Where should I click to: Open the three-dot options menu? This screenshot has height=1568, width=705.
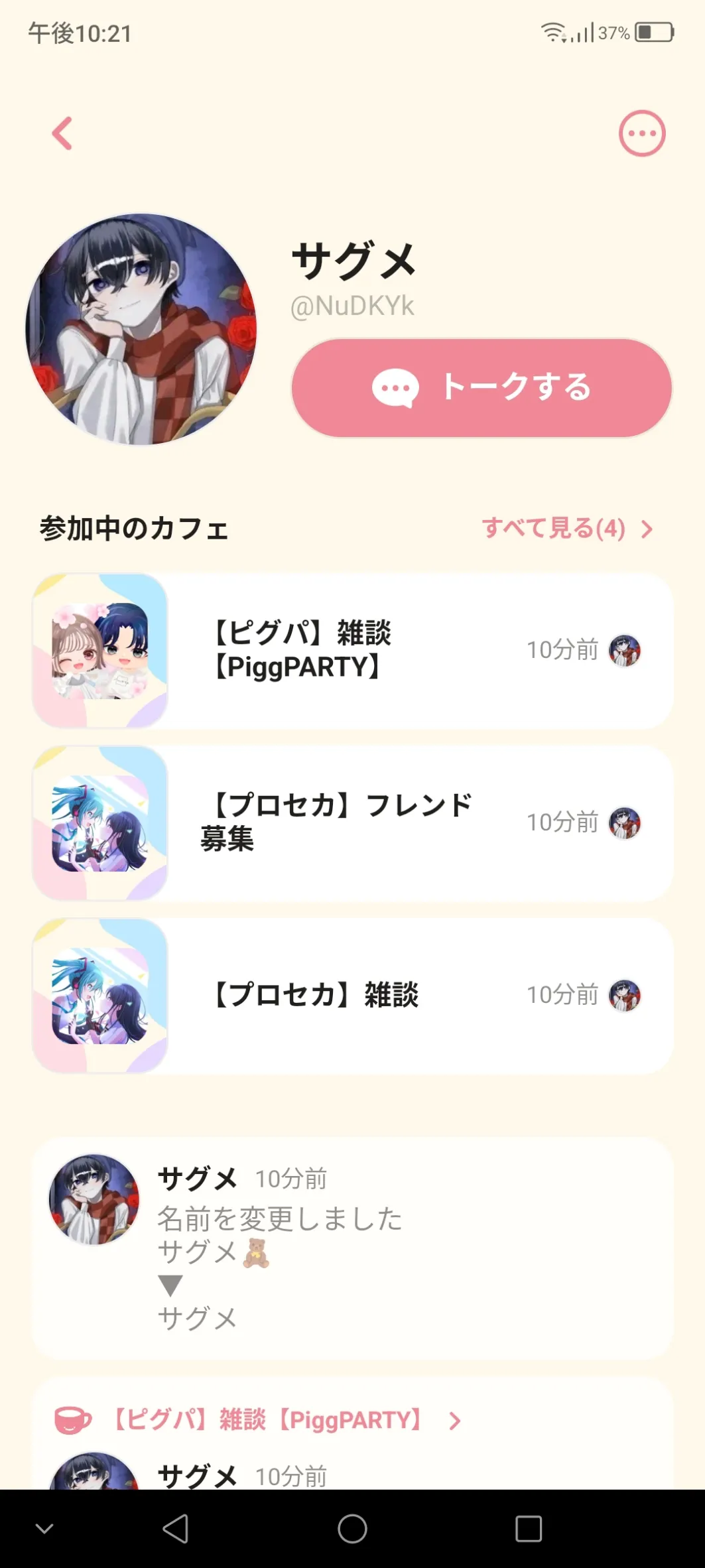(x=641, y=133)
